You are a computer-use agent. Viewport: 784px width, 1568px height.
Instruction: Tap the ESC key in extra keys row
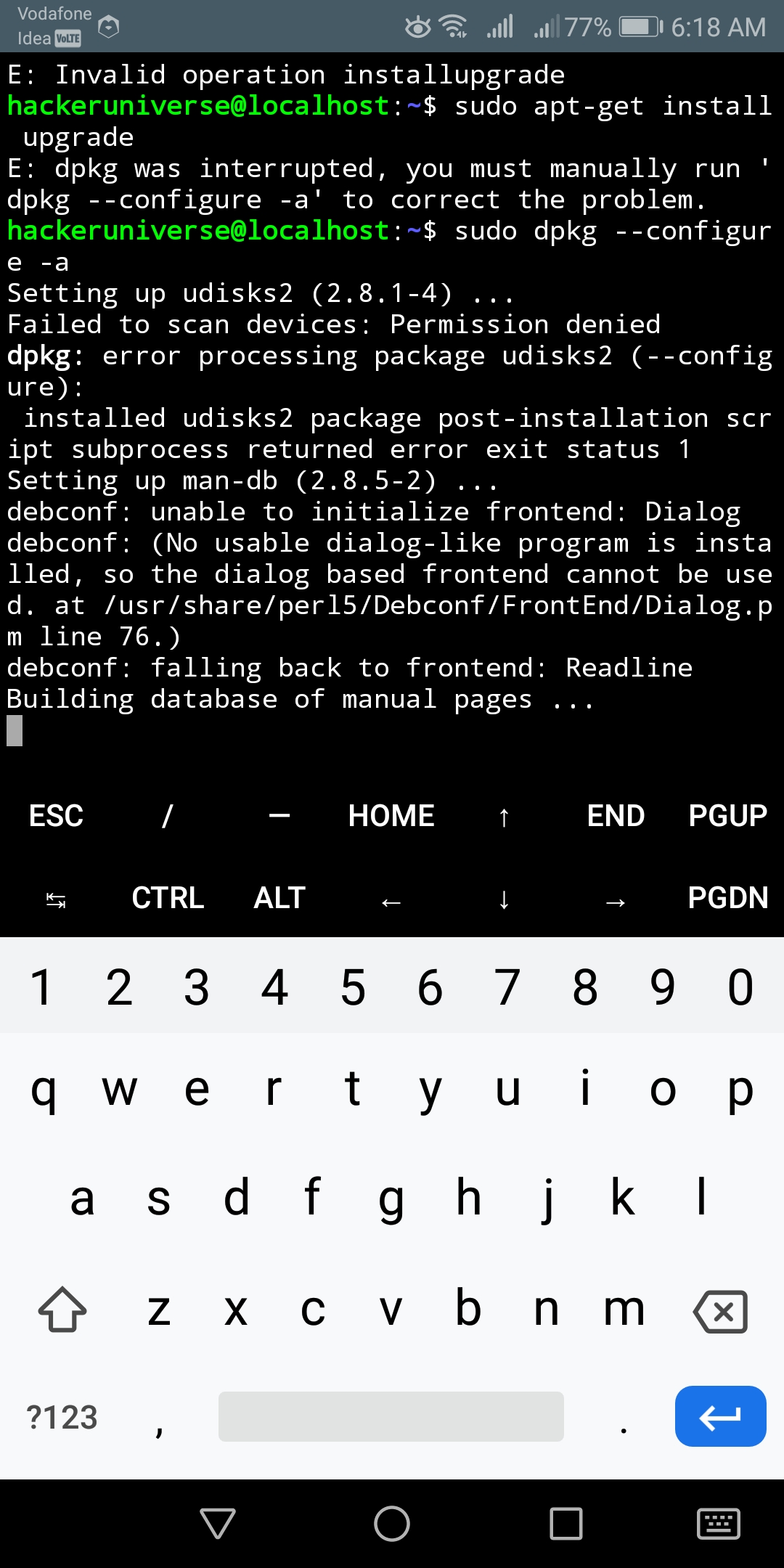[56, 816]
